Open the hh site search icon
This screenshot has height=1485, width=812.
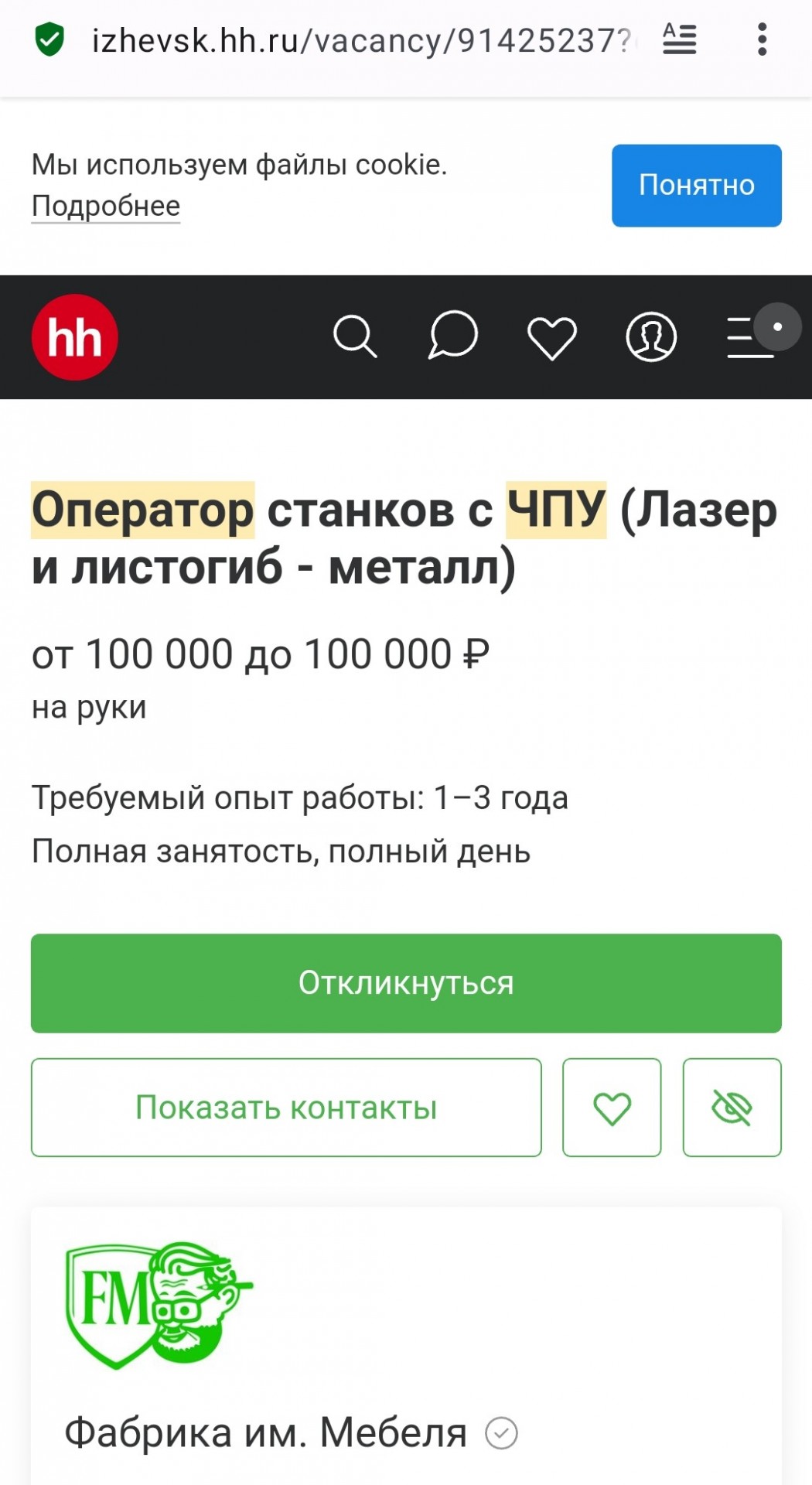point(355,337)
